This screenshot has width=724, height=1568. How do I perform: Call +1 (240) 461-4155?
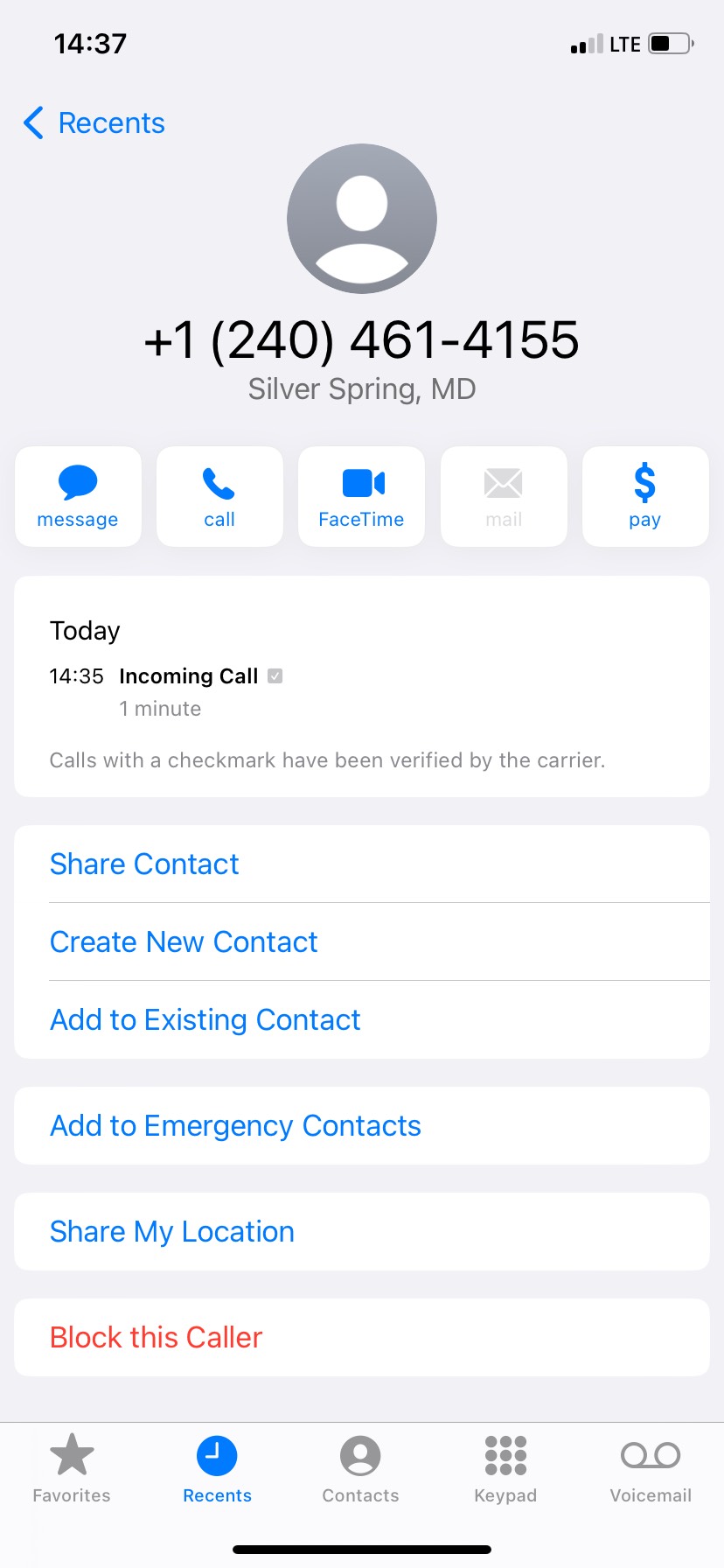click(219, 496)
